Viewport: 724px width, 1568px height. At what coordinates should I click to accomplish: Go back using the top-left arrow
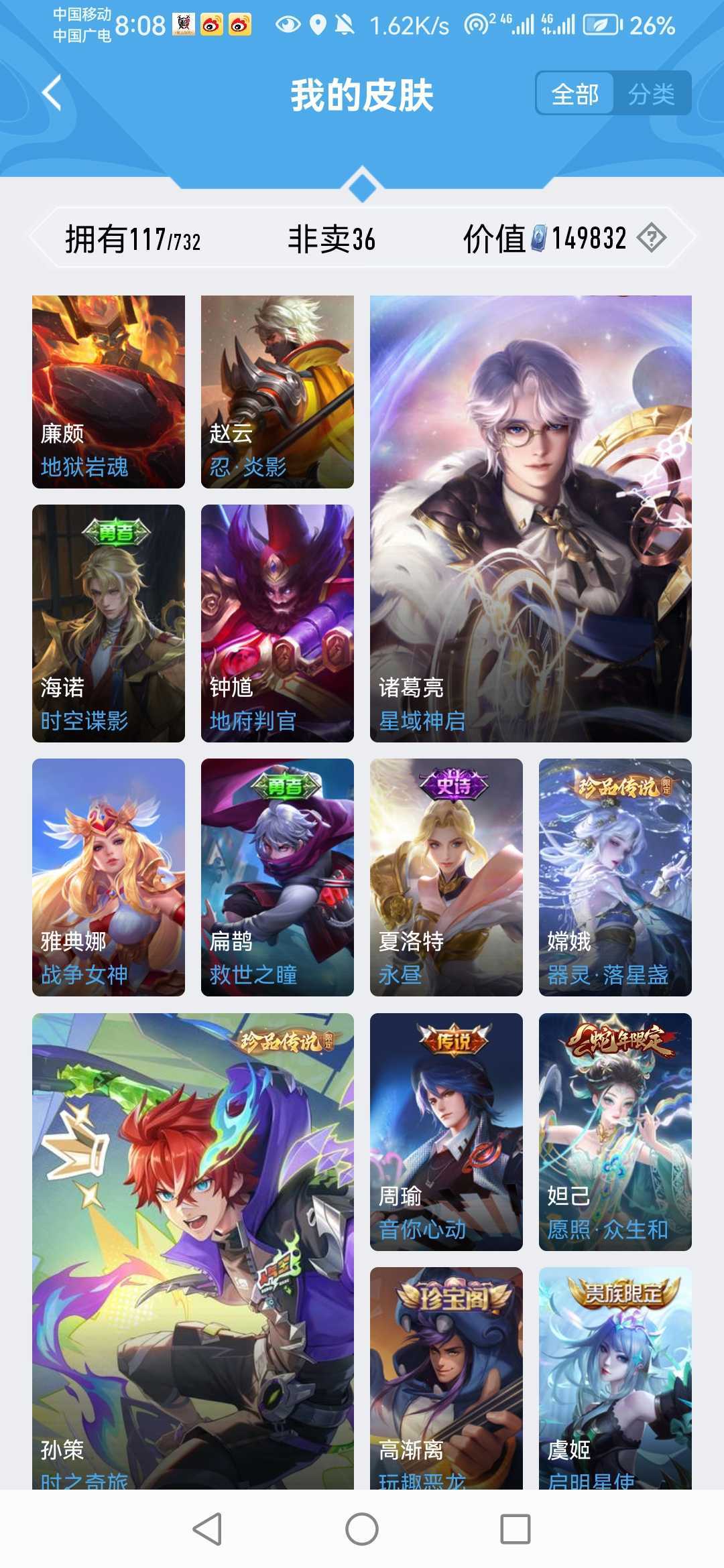coord(52,93)
